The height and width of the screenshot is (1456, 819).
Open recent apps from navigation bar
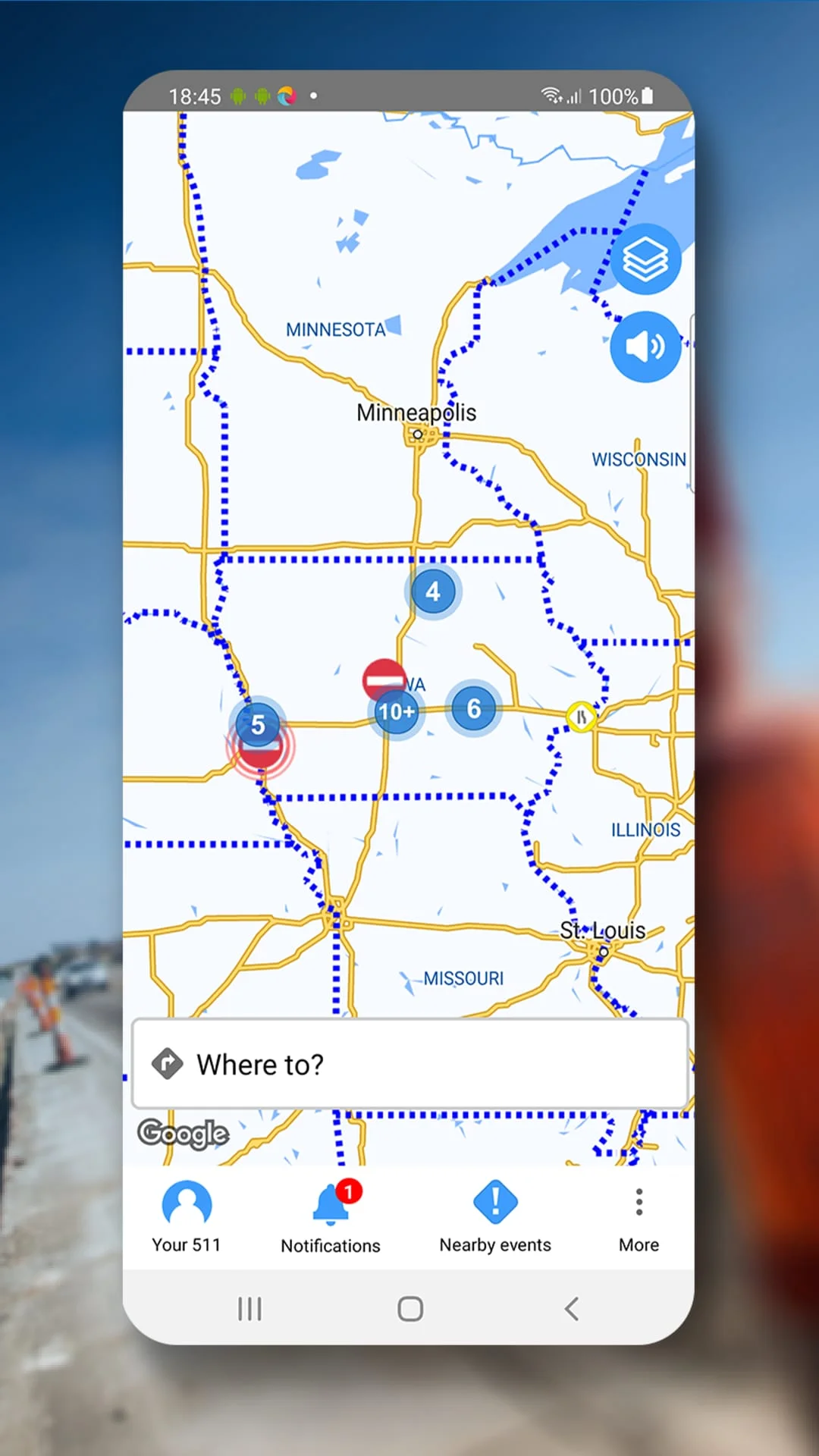(249, 1308)
